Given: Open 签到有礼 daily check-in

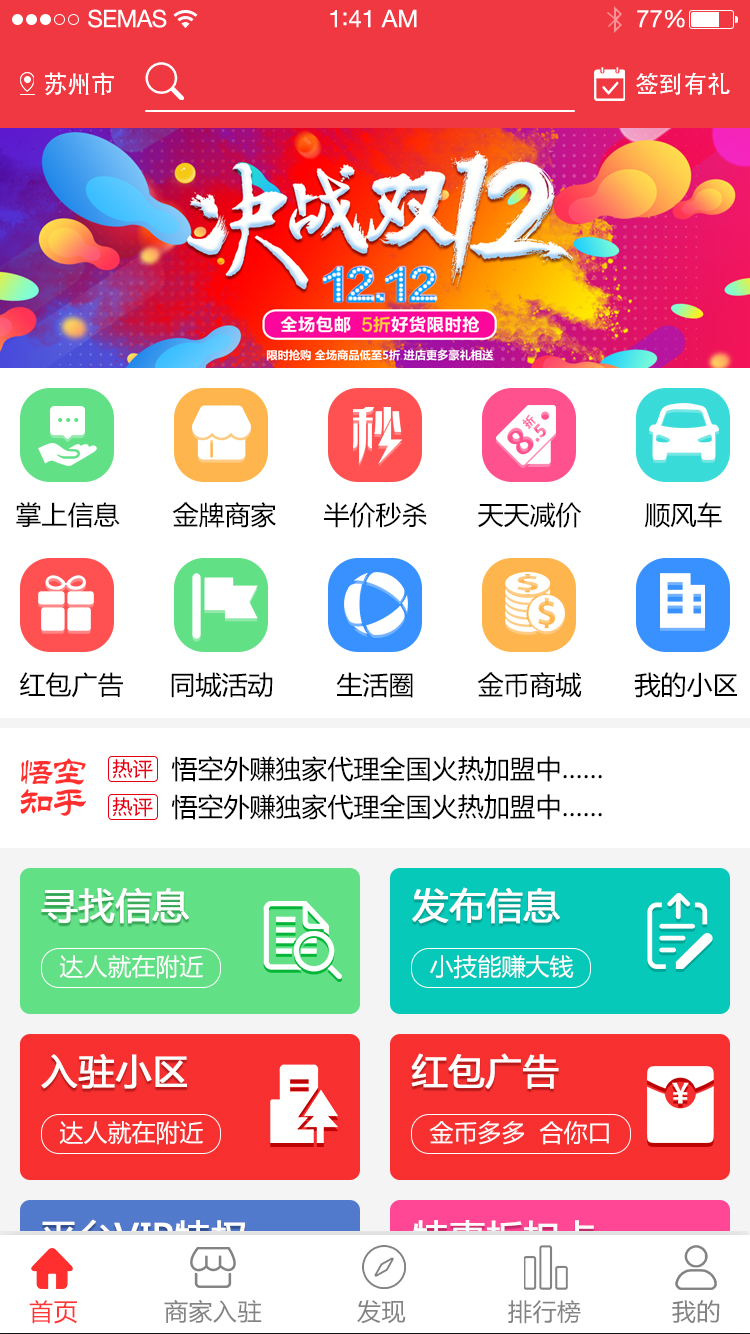Looking at the screenshot, I should 661,84.
